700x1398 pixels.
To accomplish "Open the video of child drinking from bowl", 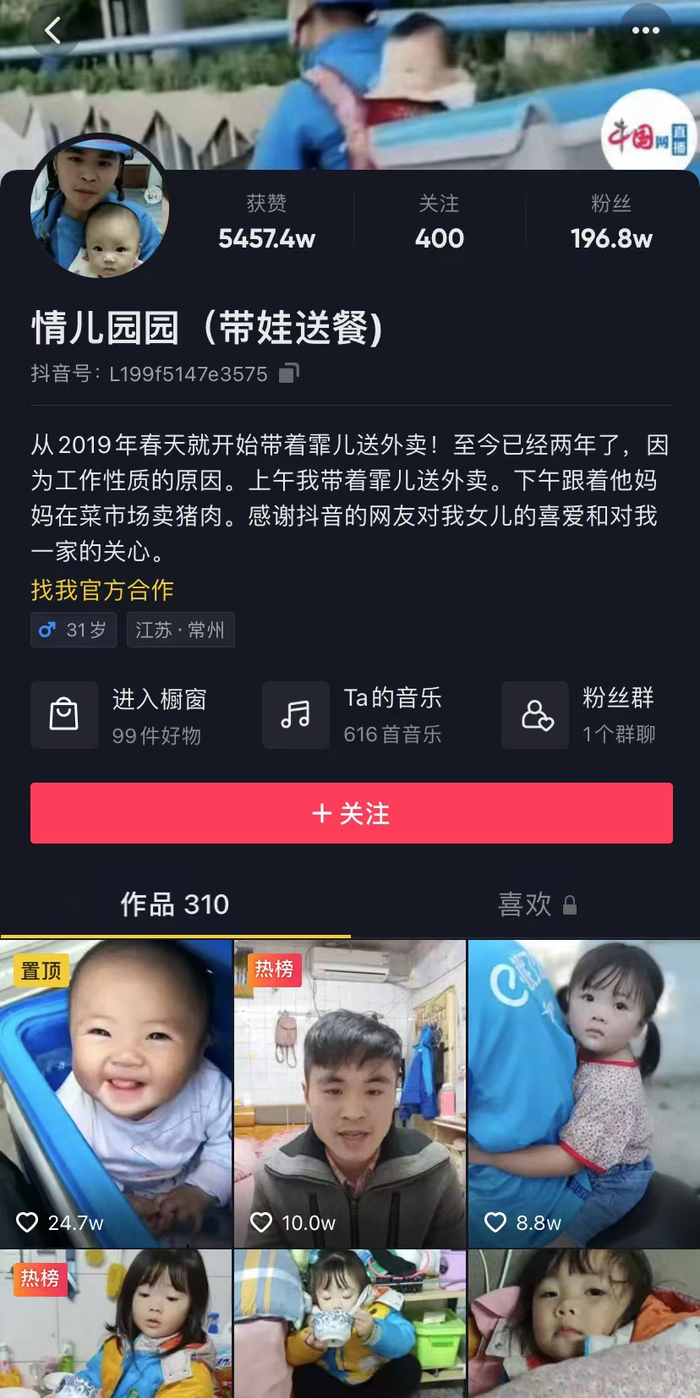I will coord(350,1324).
